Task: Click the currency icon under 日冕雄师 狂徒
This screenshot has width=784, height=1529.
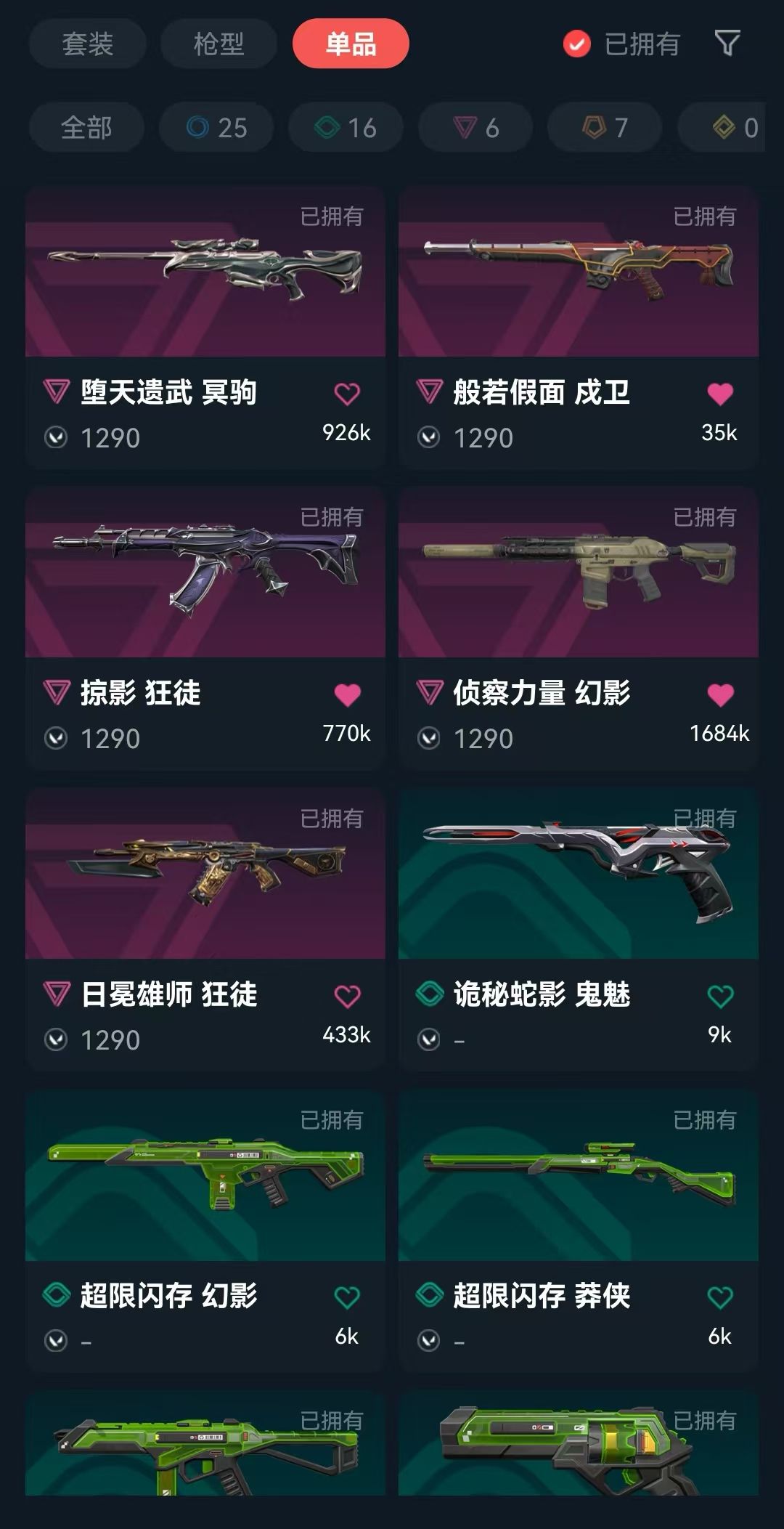Action: [x=57, y=1039]
